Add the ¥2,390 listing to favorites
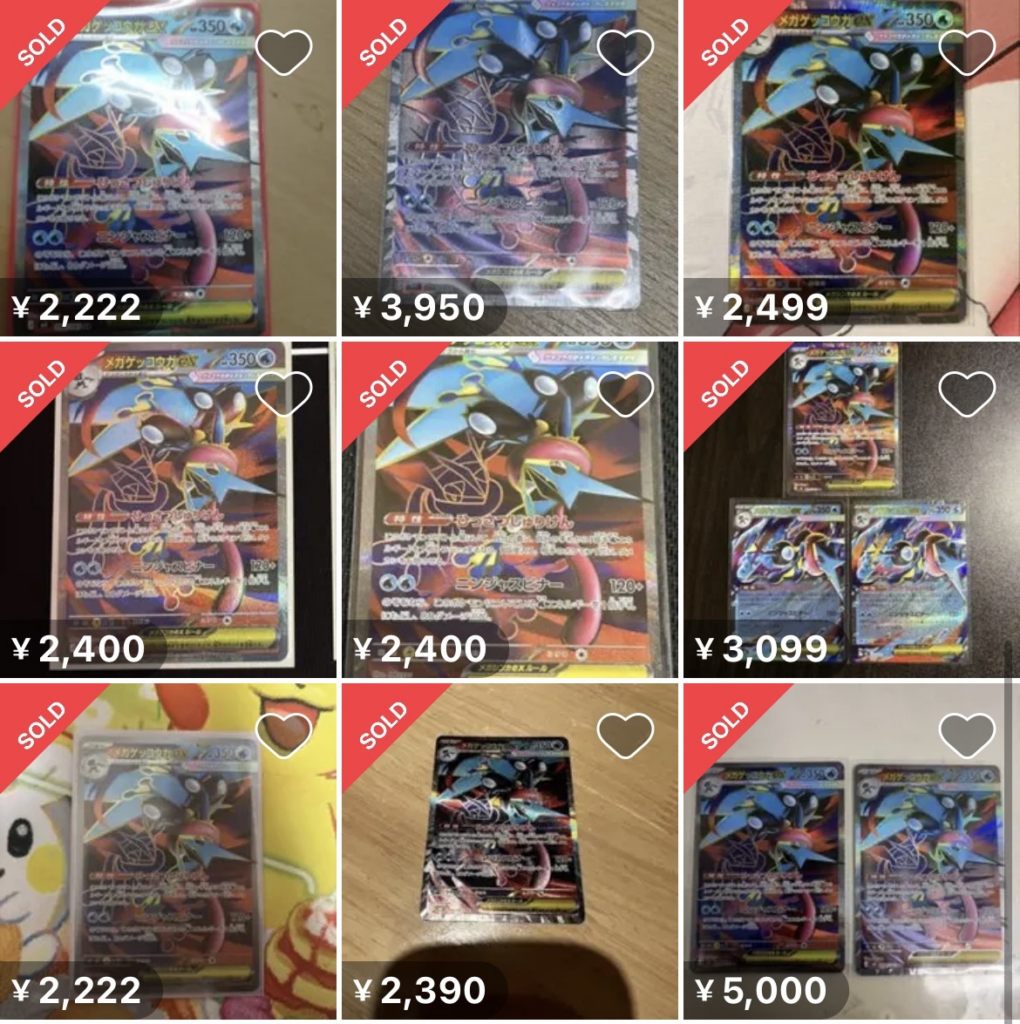 point(625,735)
